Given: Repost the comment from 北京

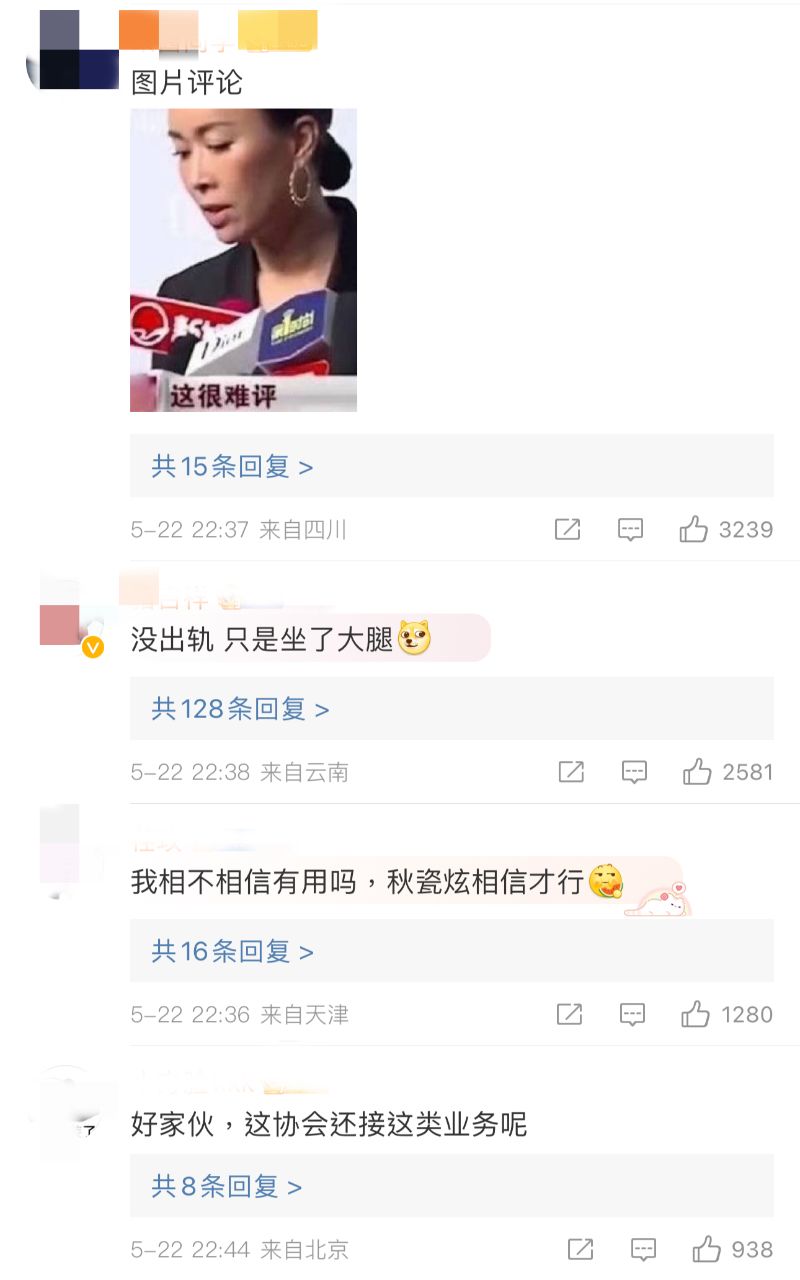Looking at the screenshot, I should [x=580, y=1249].
